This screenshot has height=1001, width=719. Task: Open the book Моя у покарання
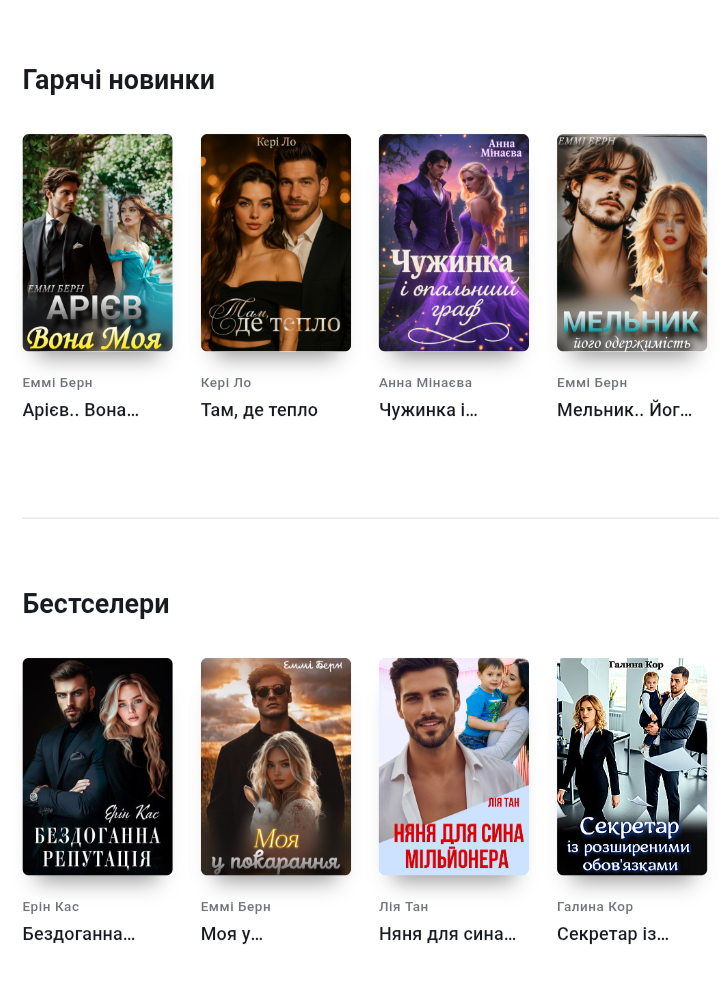point(275,766)
